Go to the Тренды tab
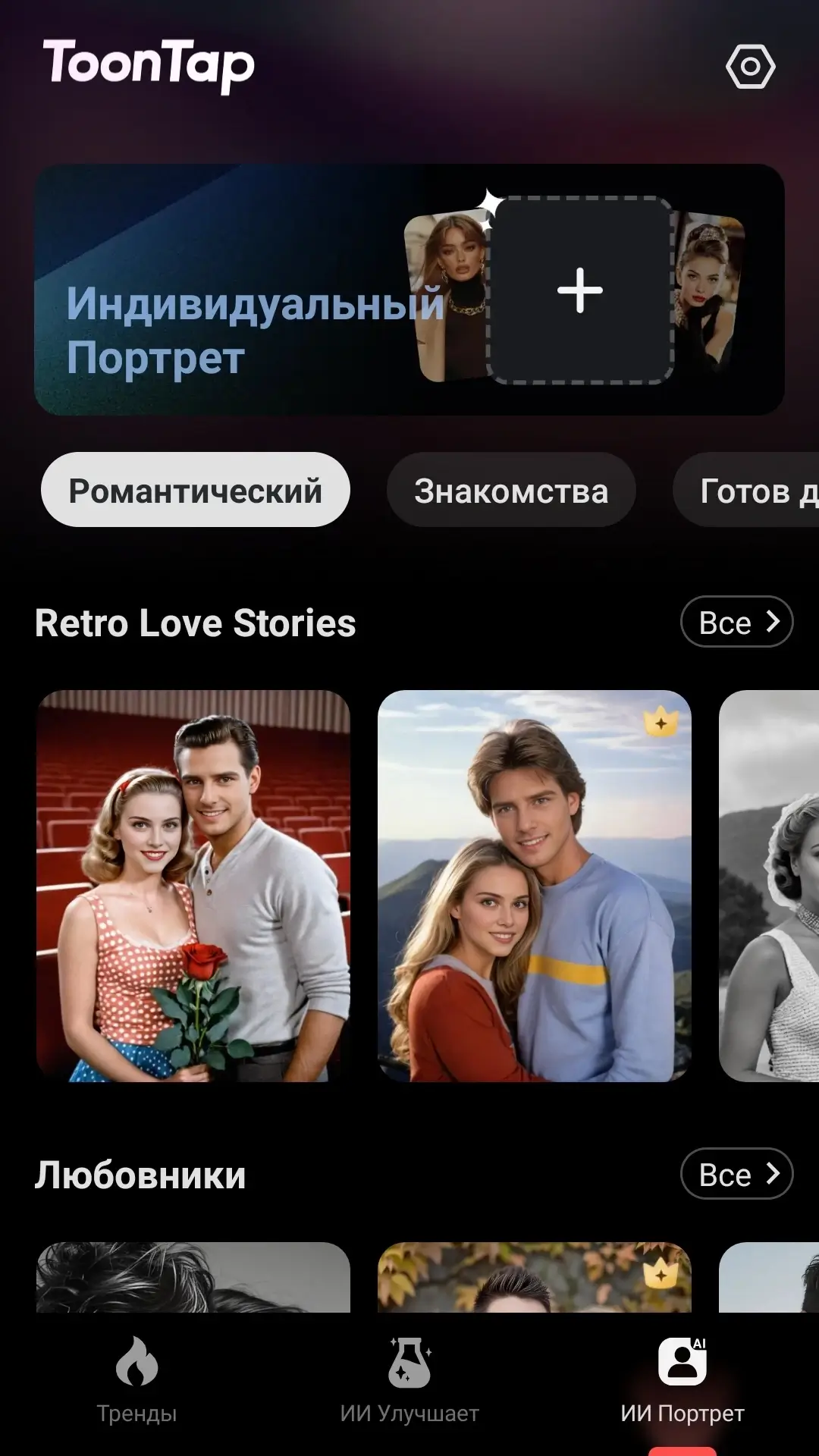 136,1382
